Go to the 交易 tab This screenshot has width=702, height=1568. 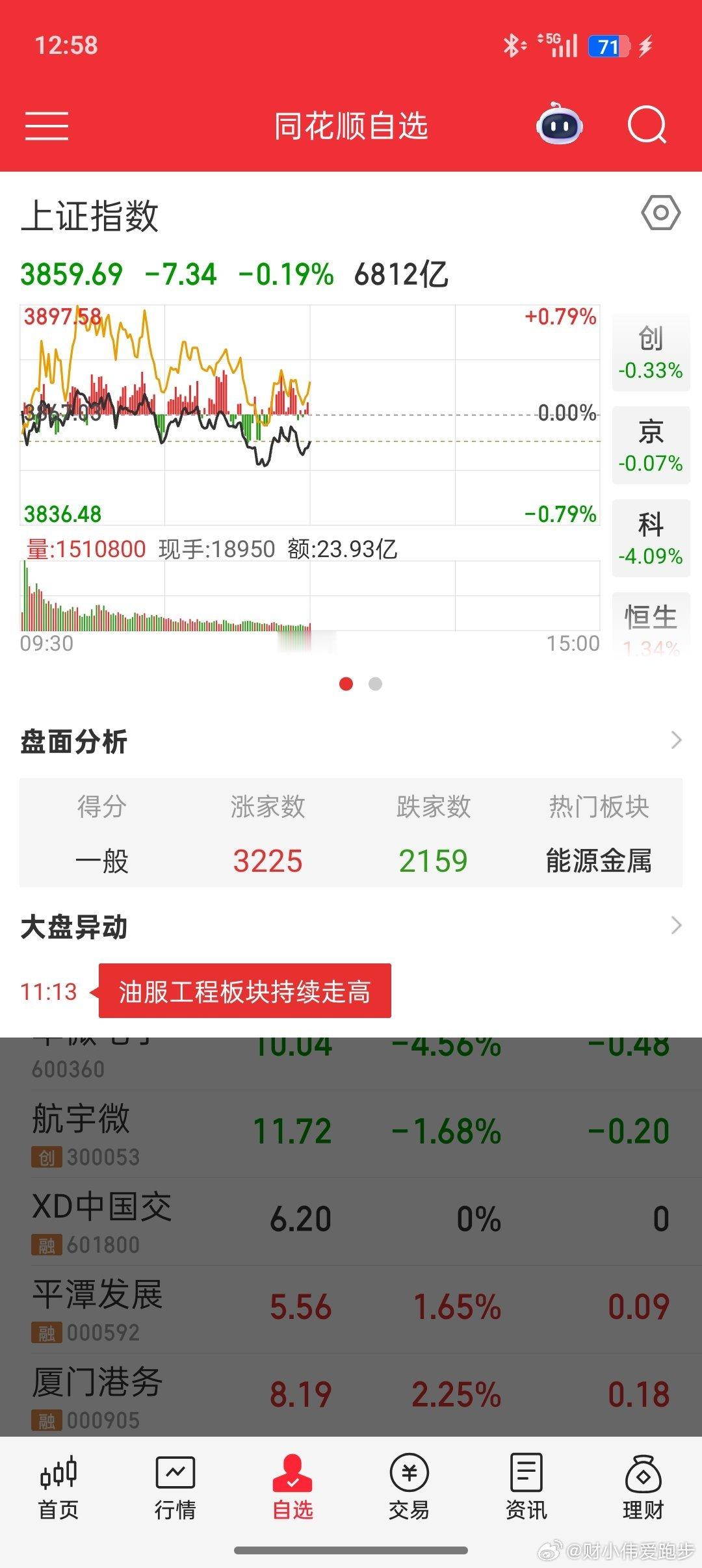pos(409,1487)
